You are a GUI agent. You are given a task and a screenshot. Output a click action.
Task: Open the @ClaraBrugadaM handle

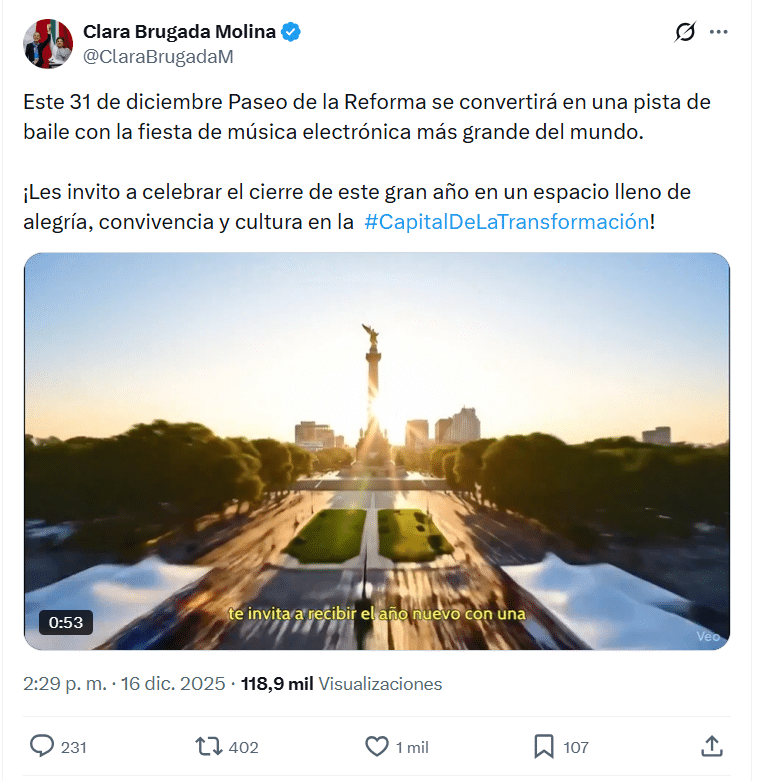158,57
